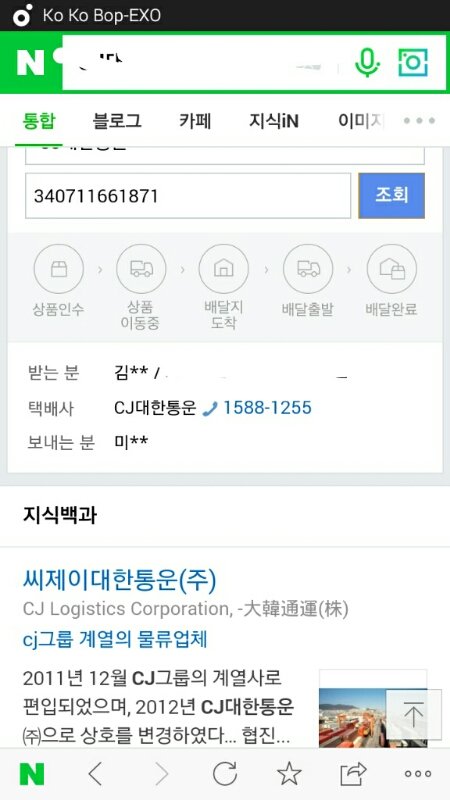
Task: Bookmark this page with the star
Action: point(289,774)
